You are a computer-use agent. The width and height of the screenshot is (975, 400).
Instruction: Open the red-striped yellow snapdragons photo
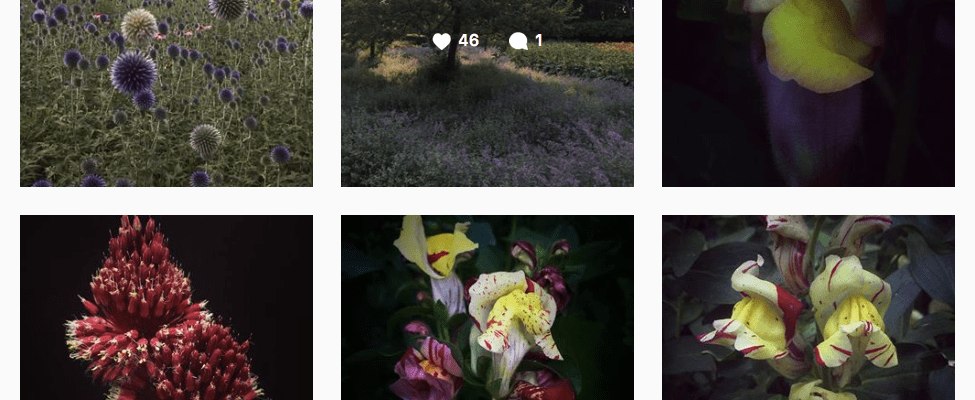pos(808,308)
